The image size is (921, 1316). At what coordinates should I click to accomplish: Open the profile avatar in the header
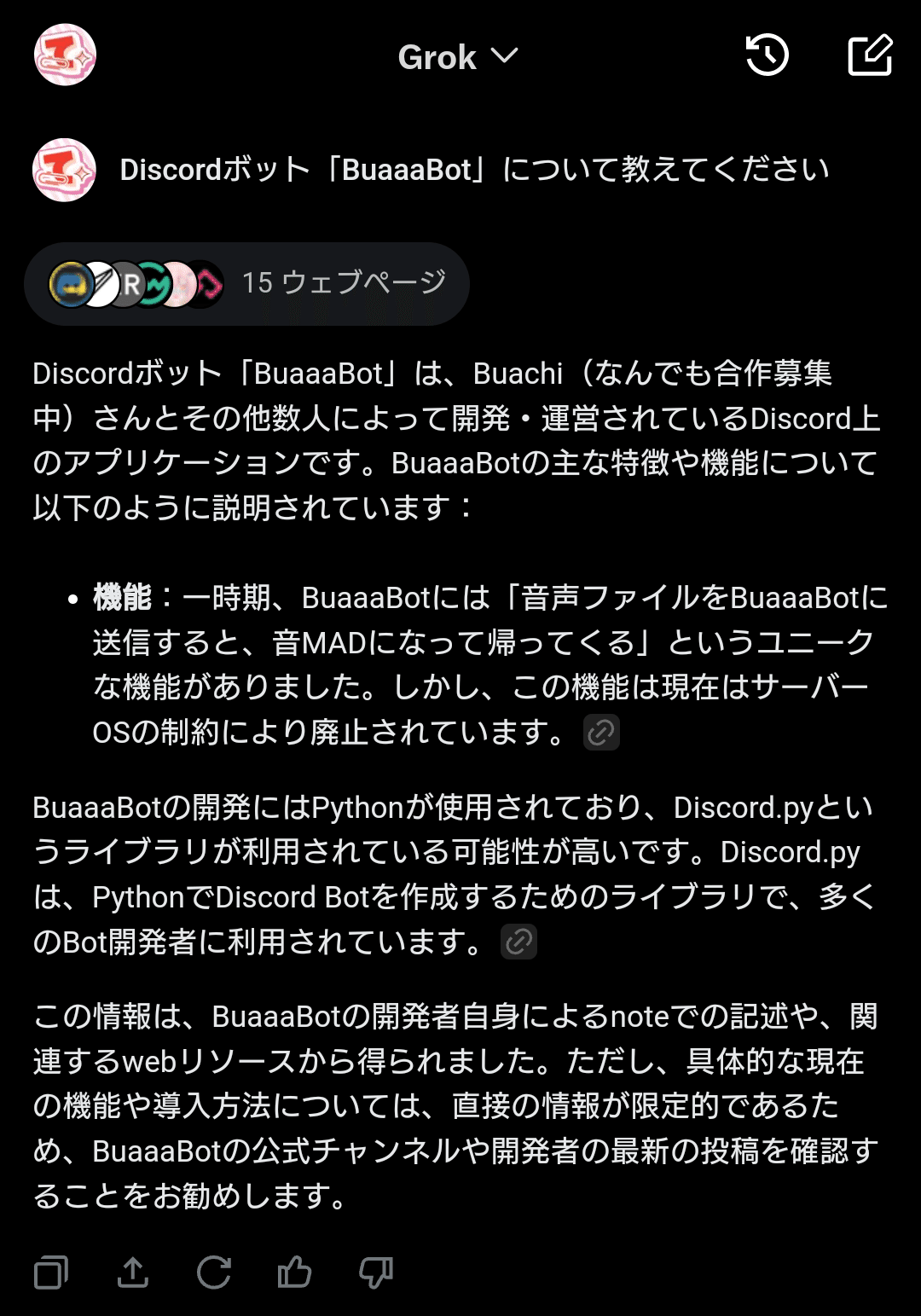click(x=65, y=55)
